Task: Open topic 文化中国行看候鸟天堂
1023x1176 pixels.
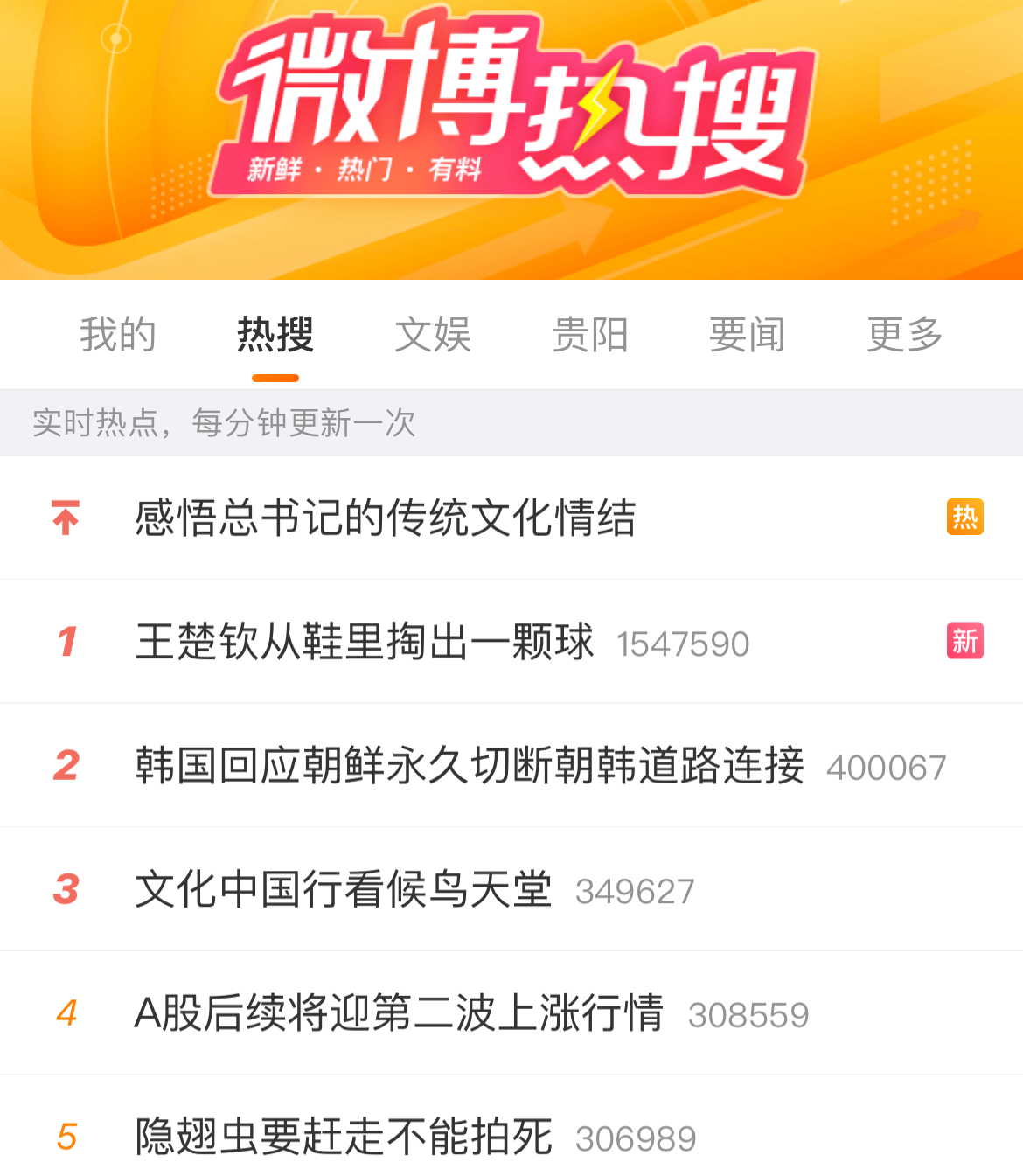Action: pos(344,890)
